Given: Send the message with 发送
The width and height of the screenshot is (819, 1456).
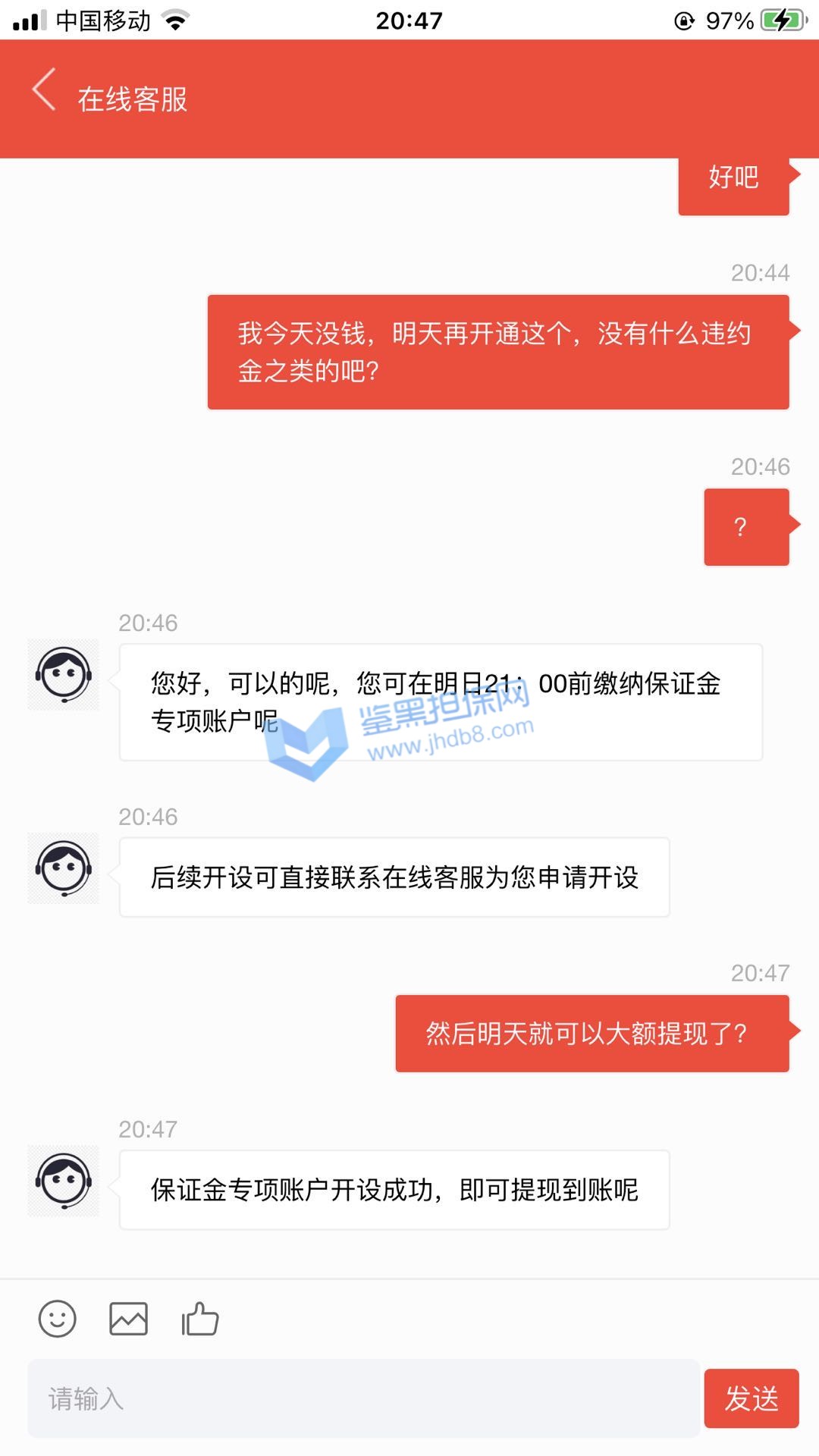Looking at the screenshot, I should tap(751, 1398).
